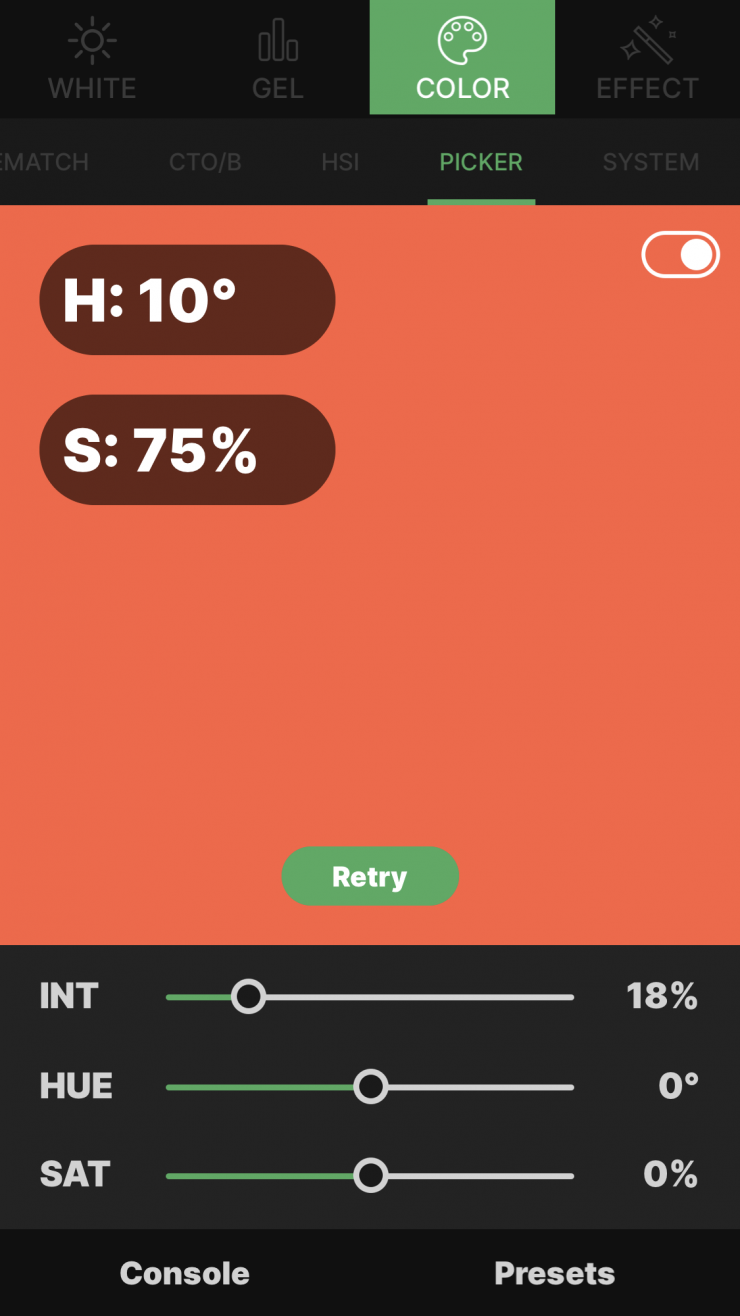Toggle the switch in the picker area
Screen dimensions: 740x1316
[680, 255]
